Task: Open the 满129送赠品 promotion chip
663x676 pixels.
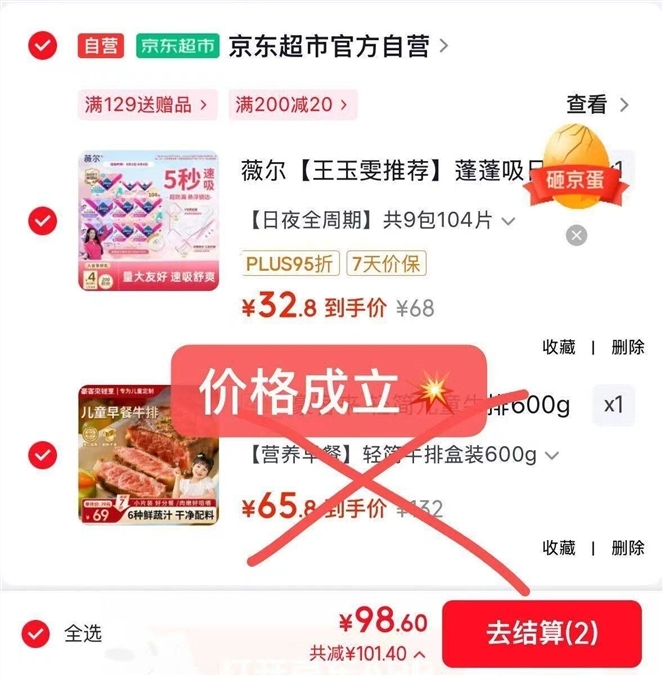Action: [x=147, y=105]
